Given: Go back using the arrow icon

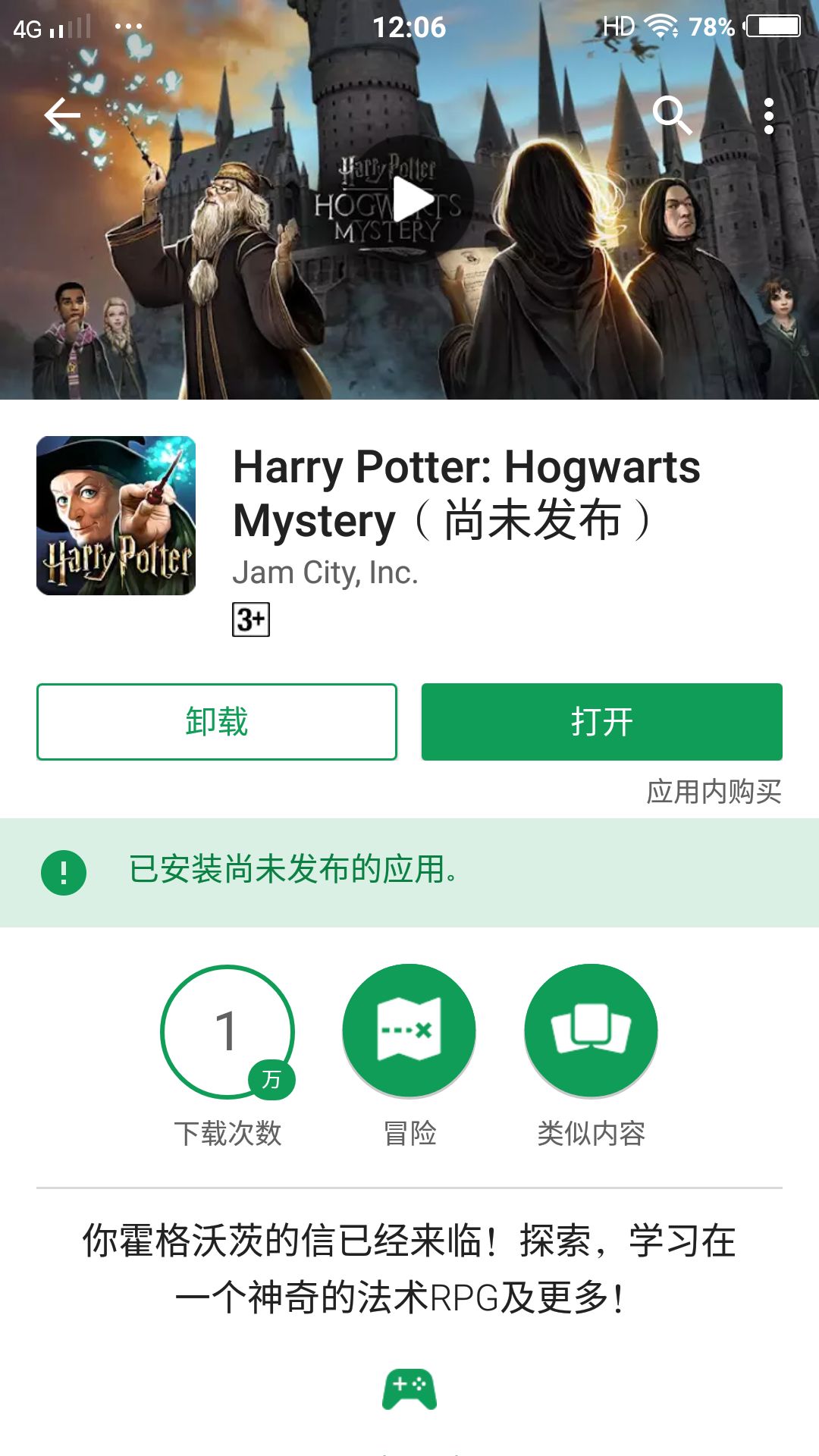Looking at the screenshot, I should [62, 115].
